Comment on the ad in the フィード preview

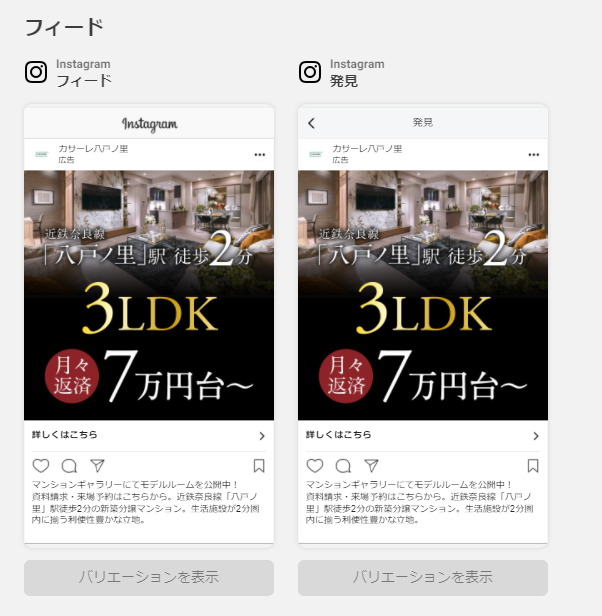(69, 466)
